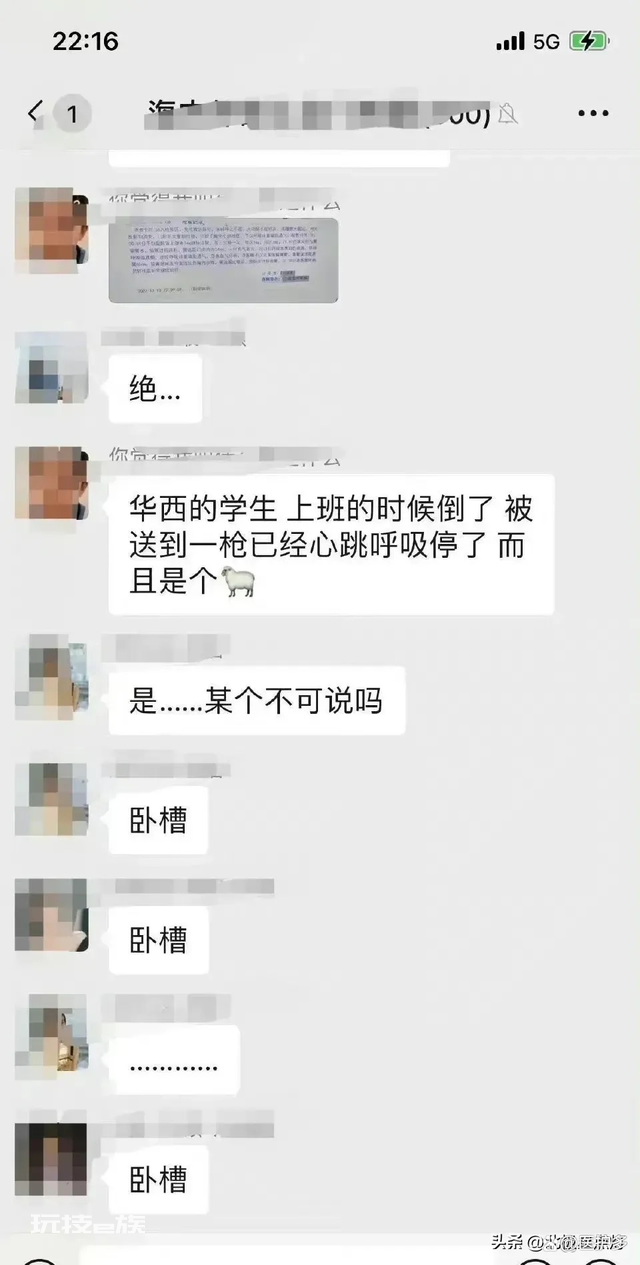This screenshot has height=1265, width=640.
Task: Tap the avatar beside 是……某个不可说吗
Action: 51,670
